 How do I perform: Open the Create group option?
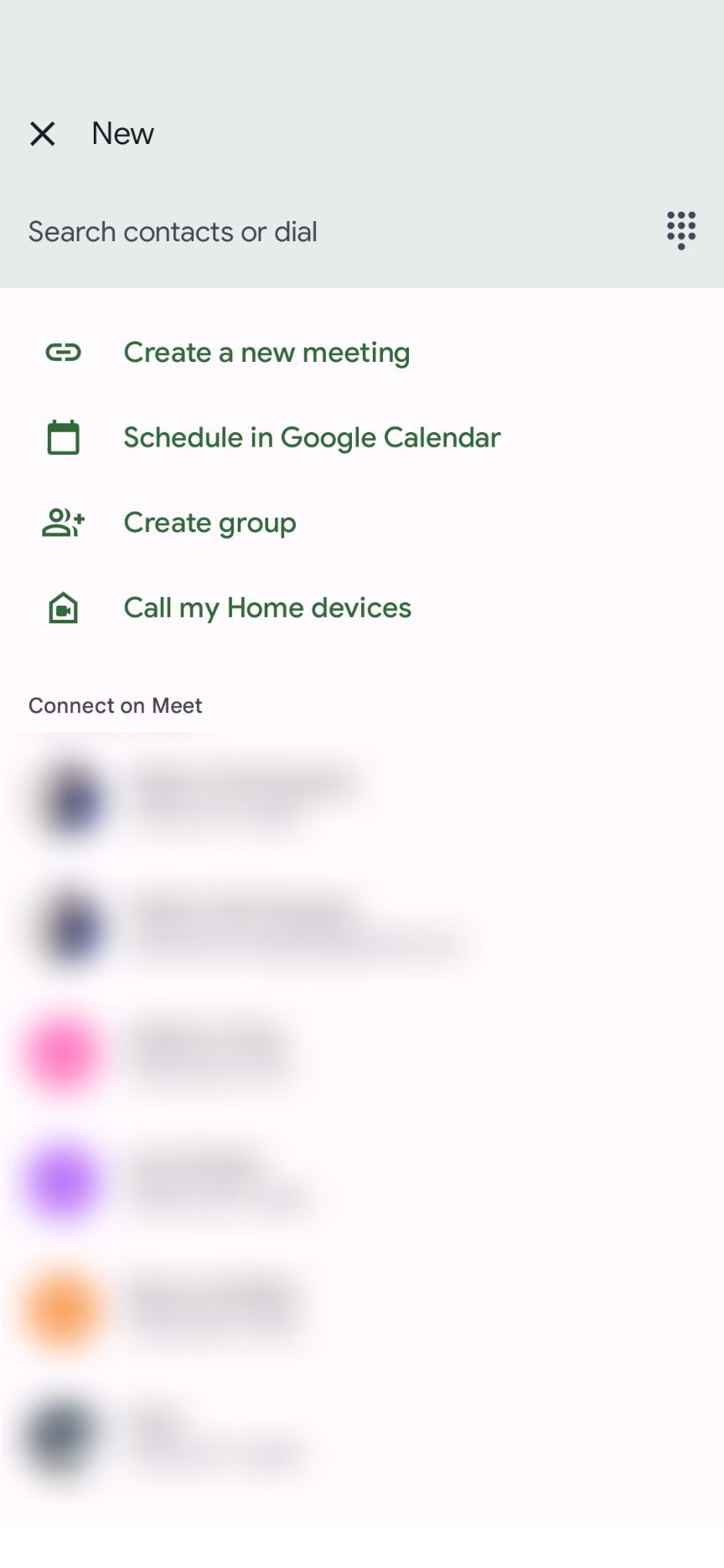[x=209, y=522]
